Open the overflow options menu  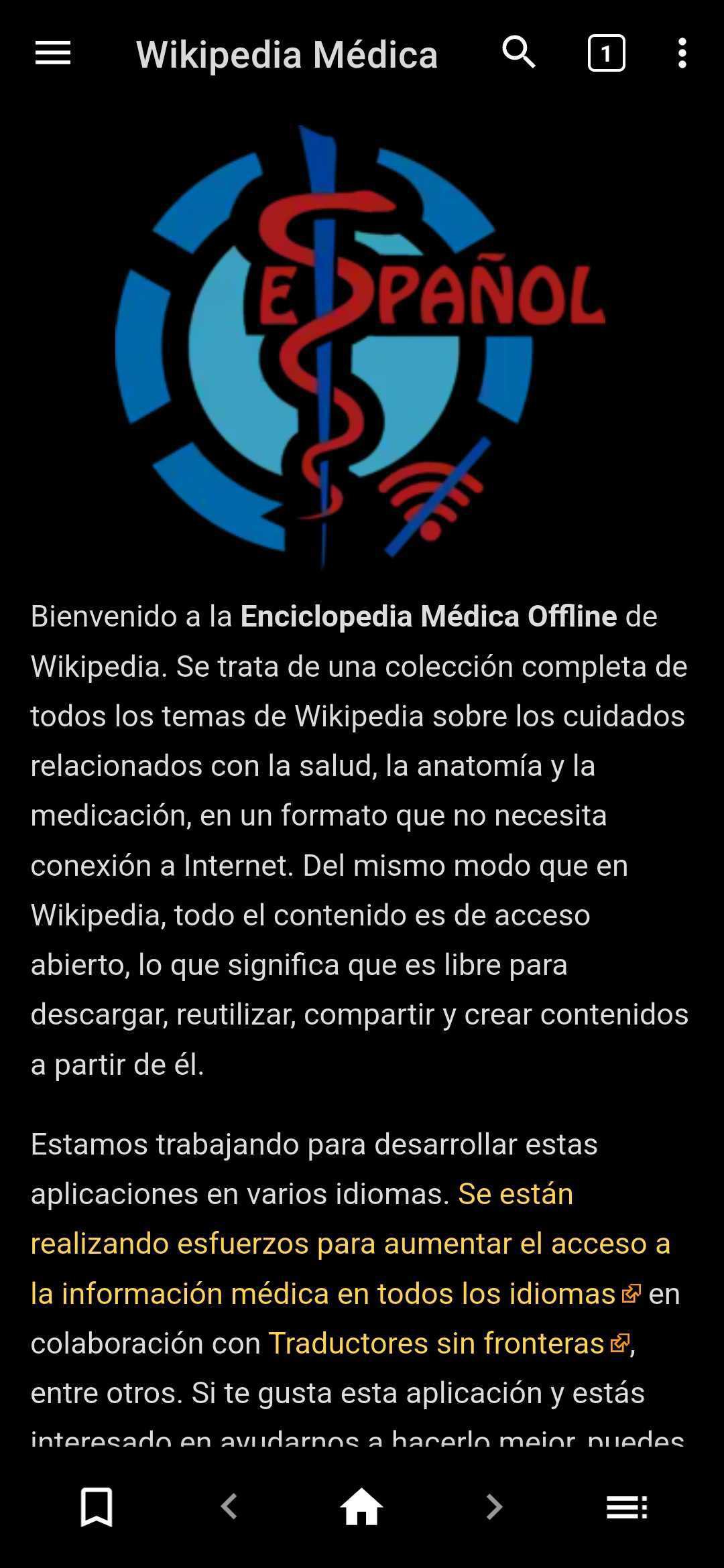pyautogui.click(x=682, y=53)
